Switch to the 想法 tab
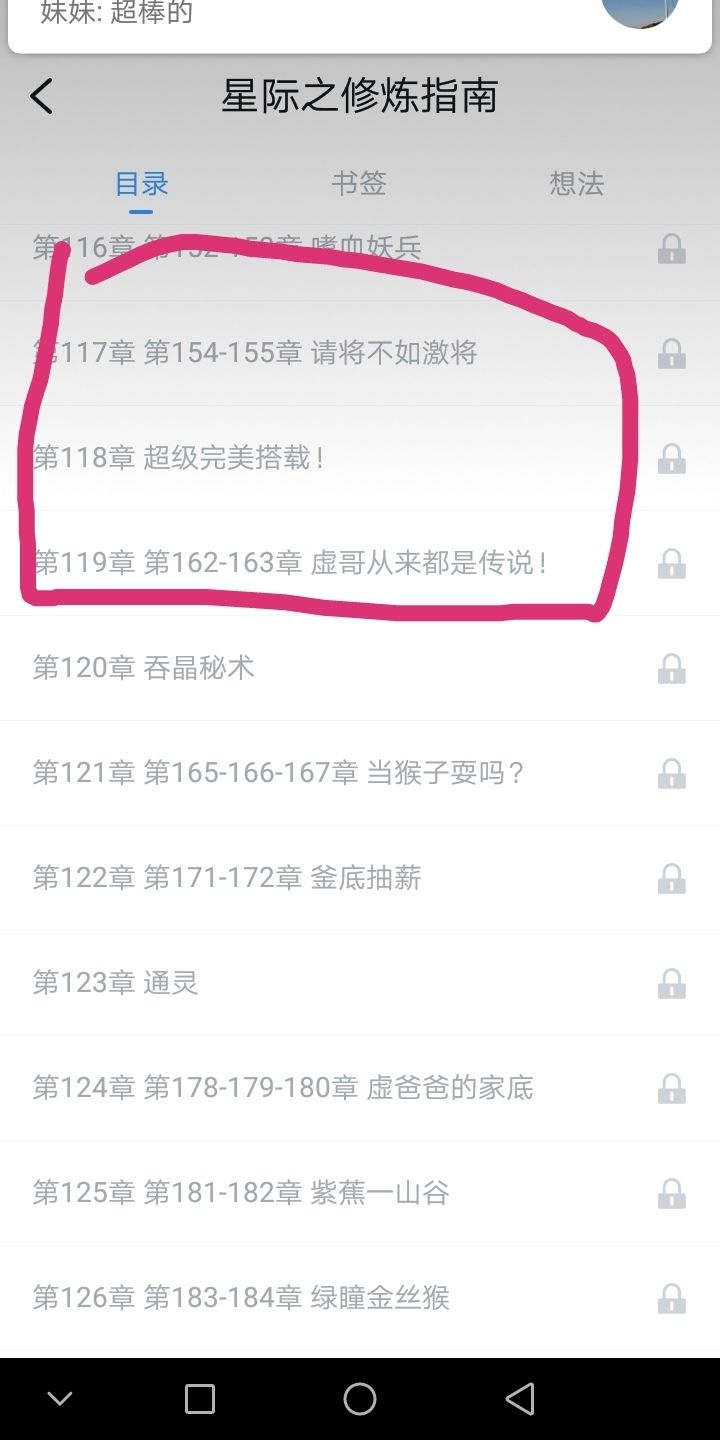The height and width of the screenshot is (1440, 720). tap(577, 183)
